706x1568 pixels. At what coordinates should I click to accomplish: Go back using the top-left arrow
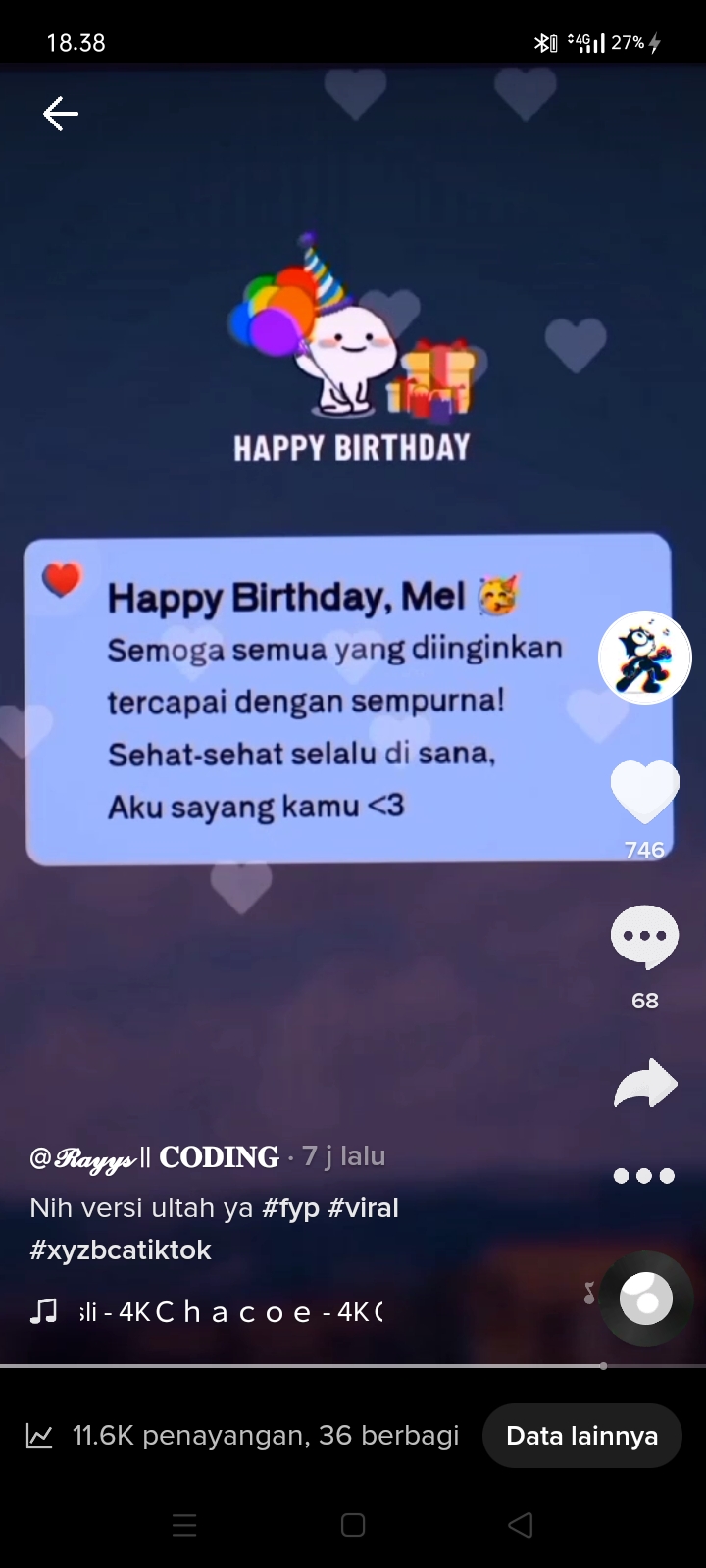coord(60,114)
